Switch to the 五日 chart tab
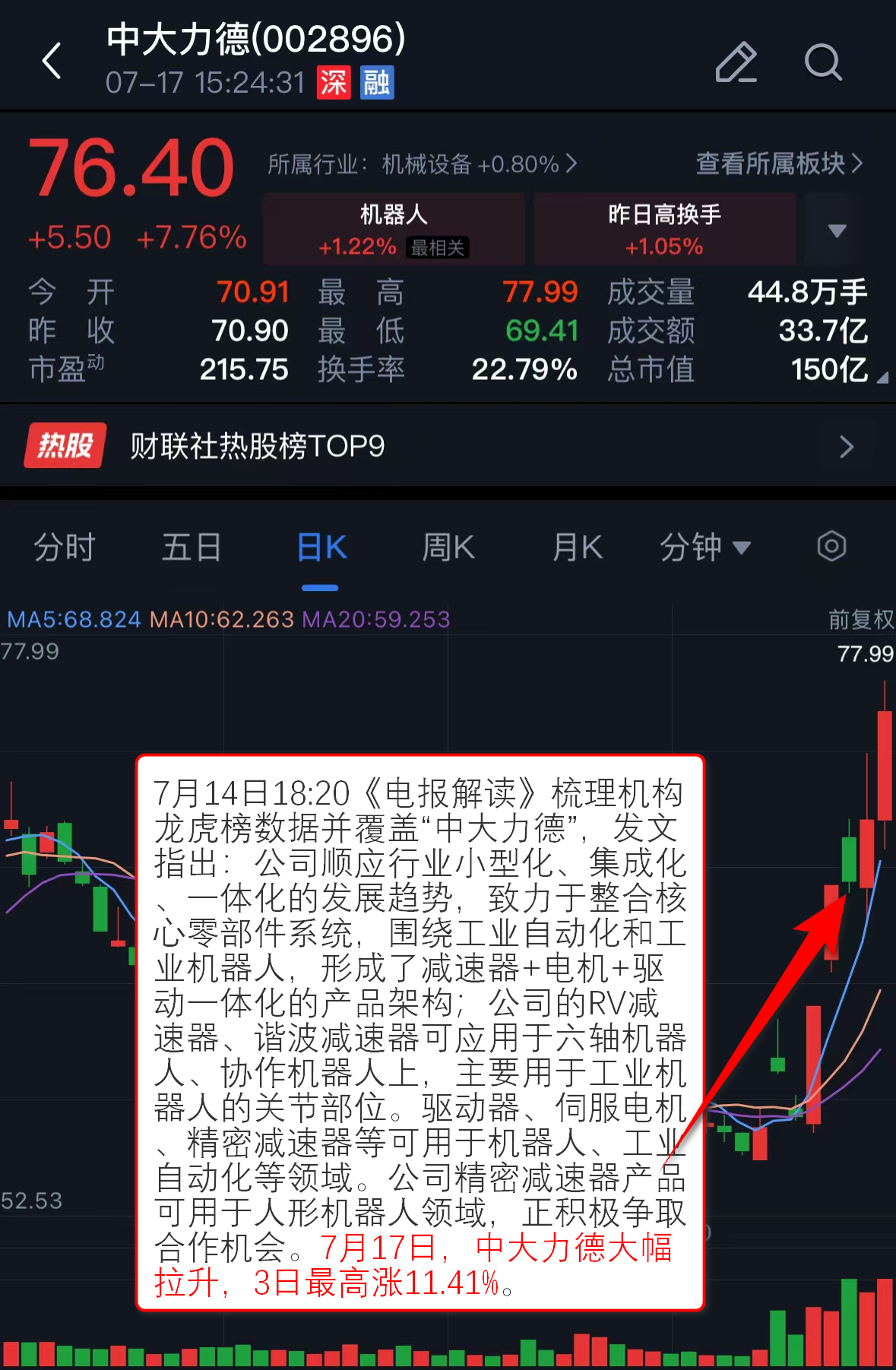Screen dimensions: 896x1370 click(x=192, y=547)
